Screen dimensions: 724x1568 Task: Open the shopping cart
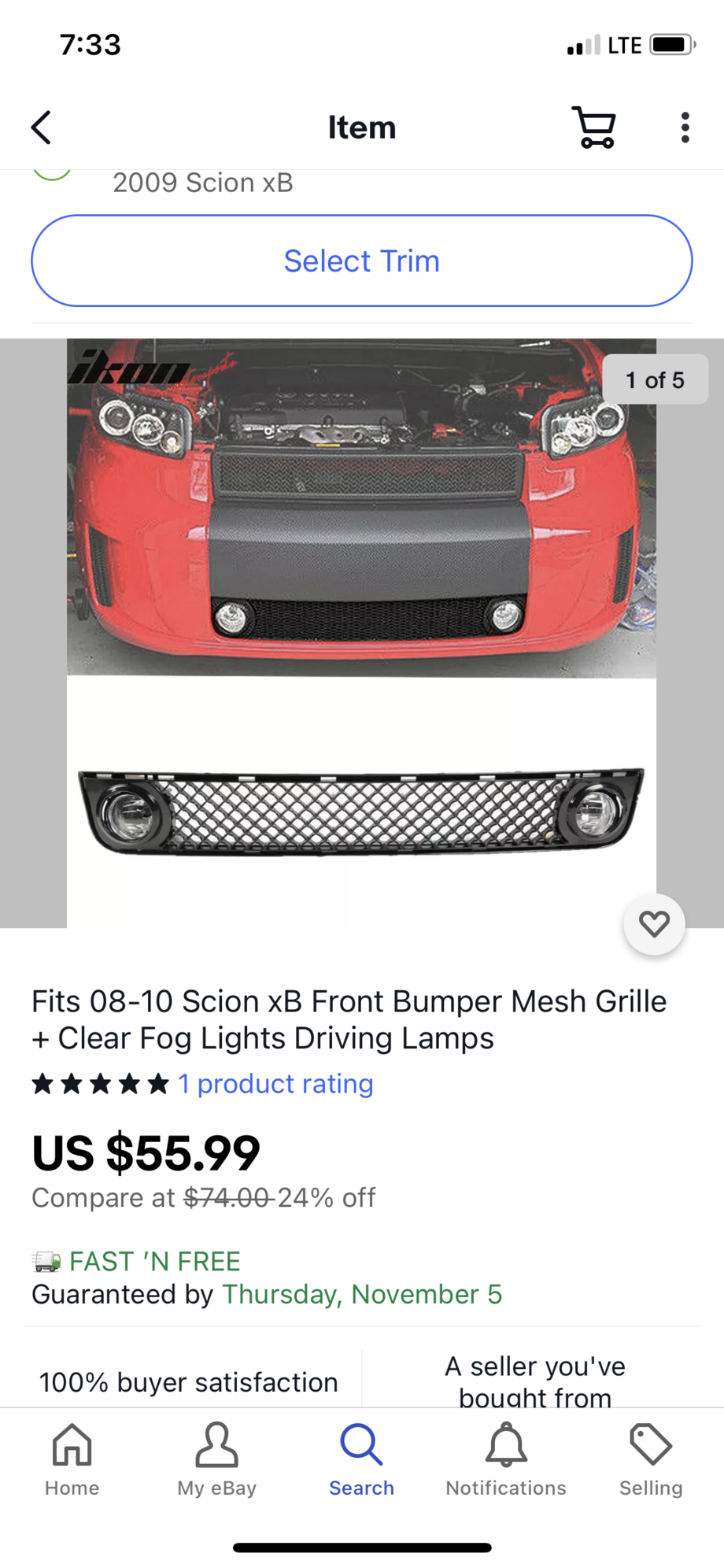(594, 128)
